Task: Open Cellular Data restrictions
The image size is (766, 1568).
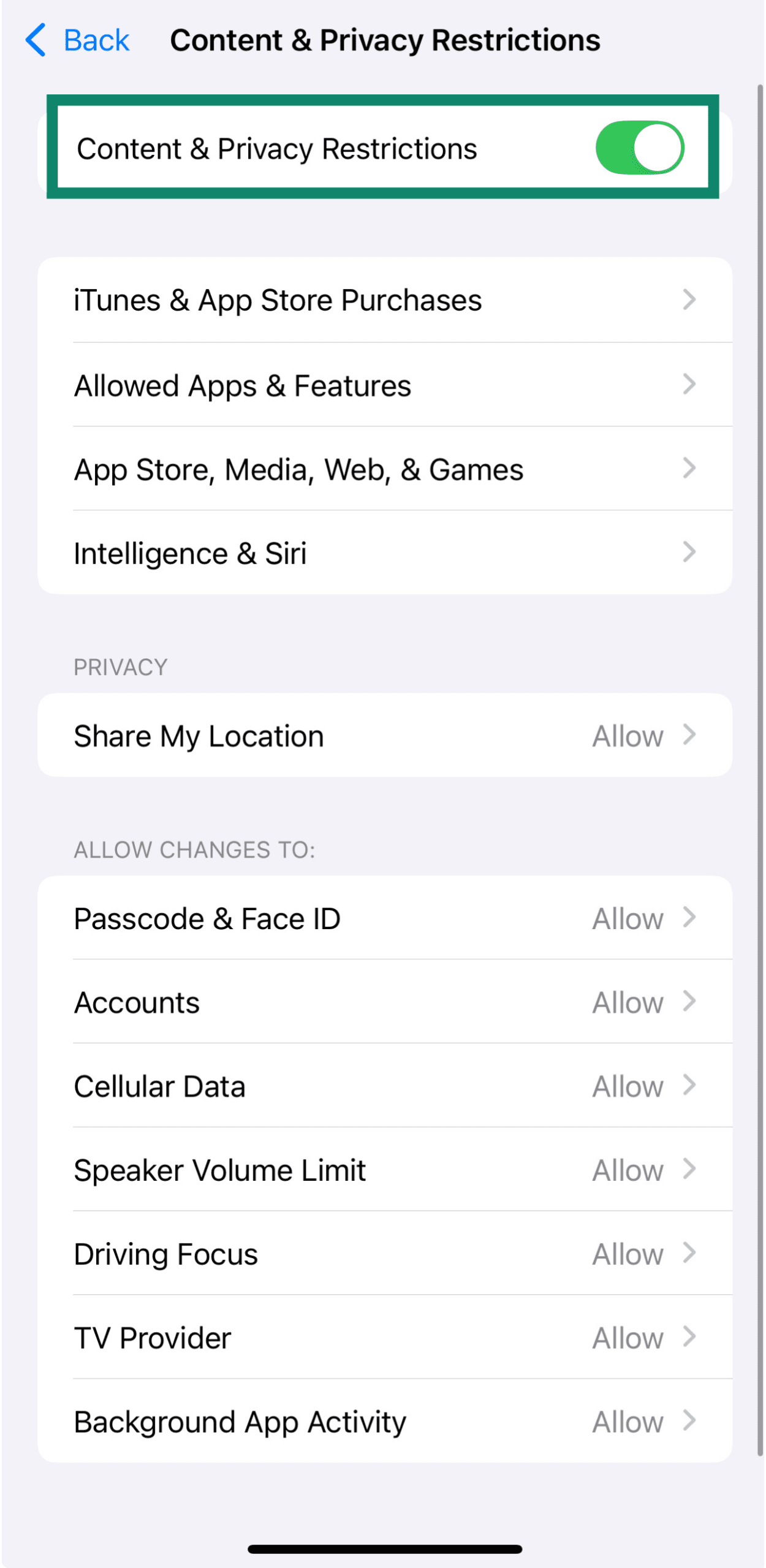Action: (383, 1085)
